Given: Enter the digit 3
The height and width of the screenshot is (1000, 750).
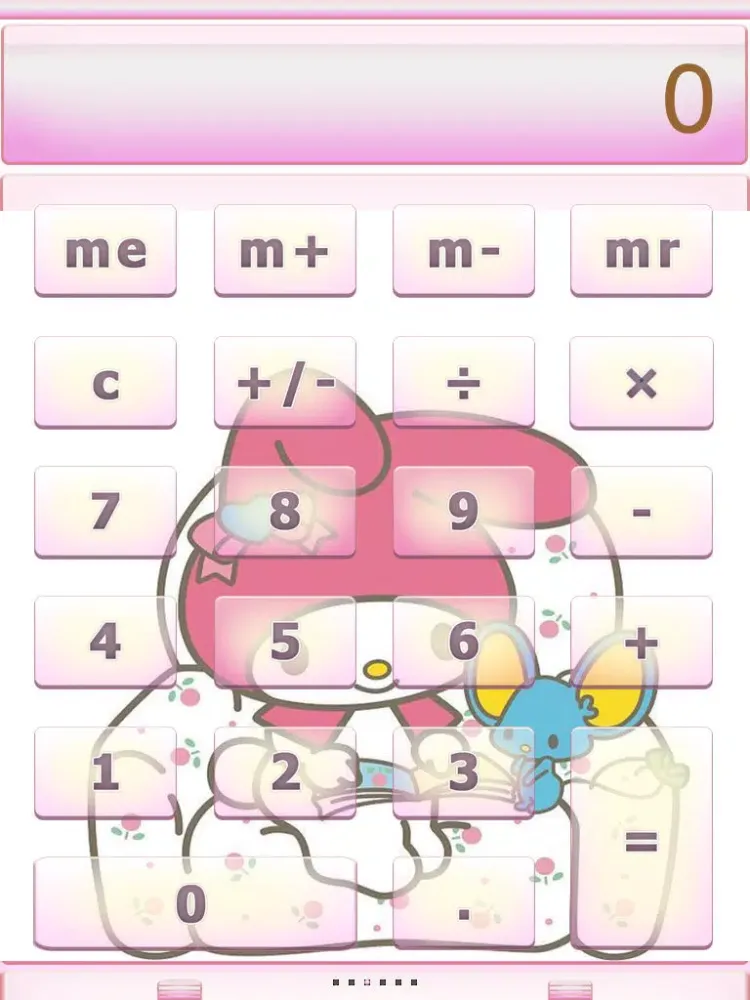Looking at the screenshot, I should click(463, 772).
